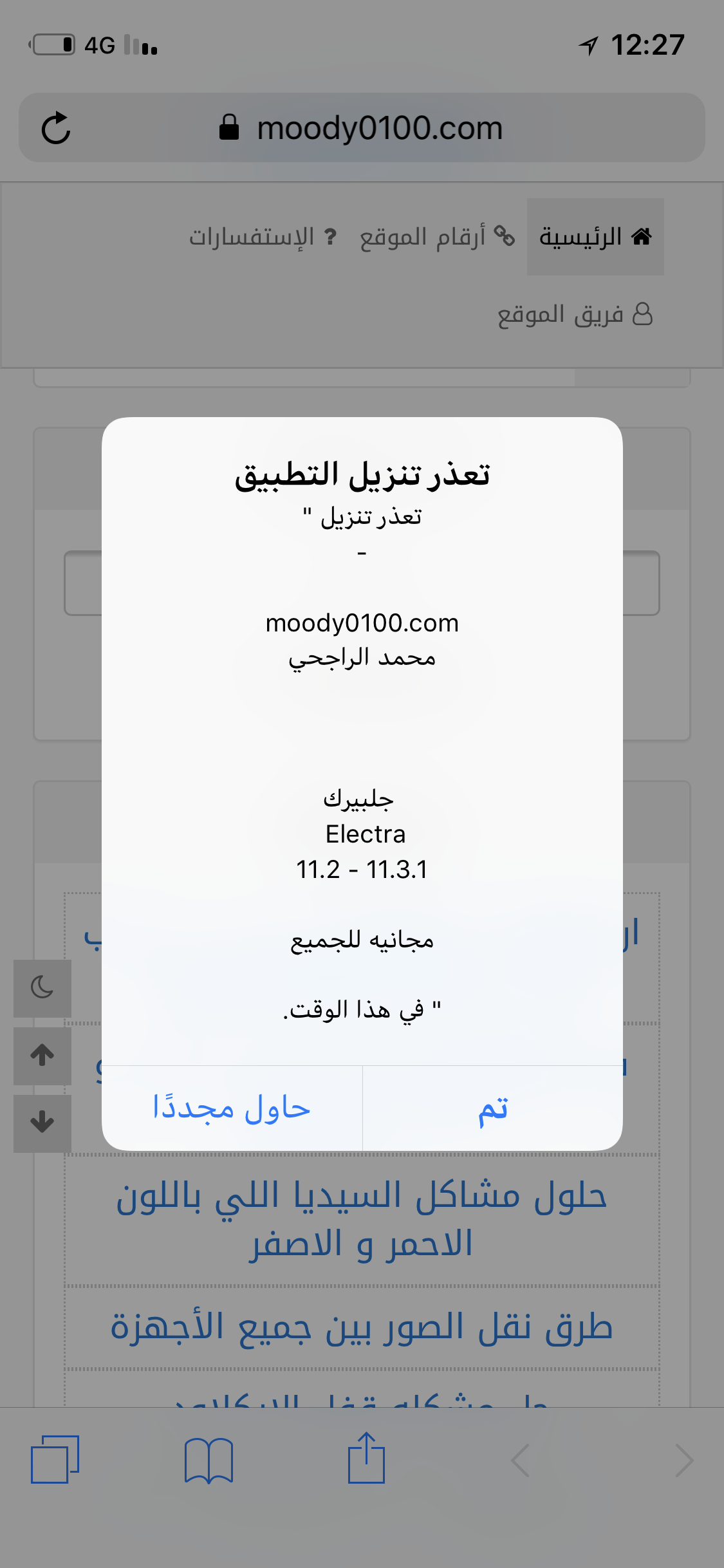Show open Safari tabs

[x=55, y=1460]
